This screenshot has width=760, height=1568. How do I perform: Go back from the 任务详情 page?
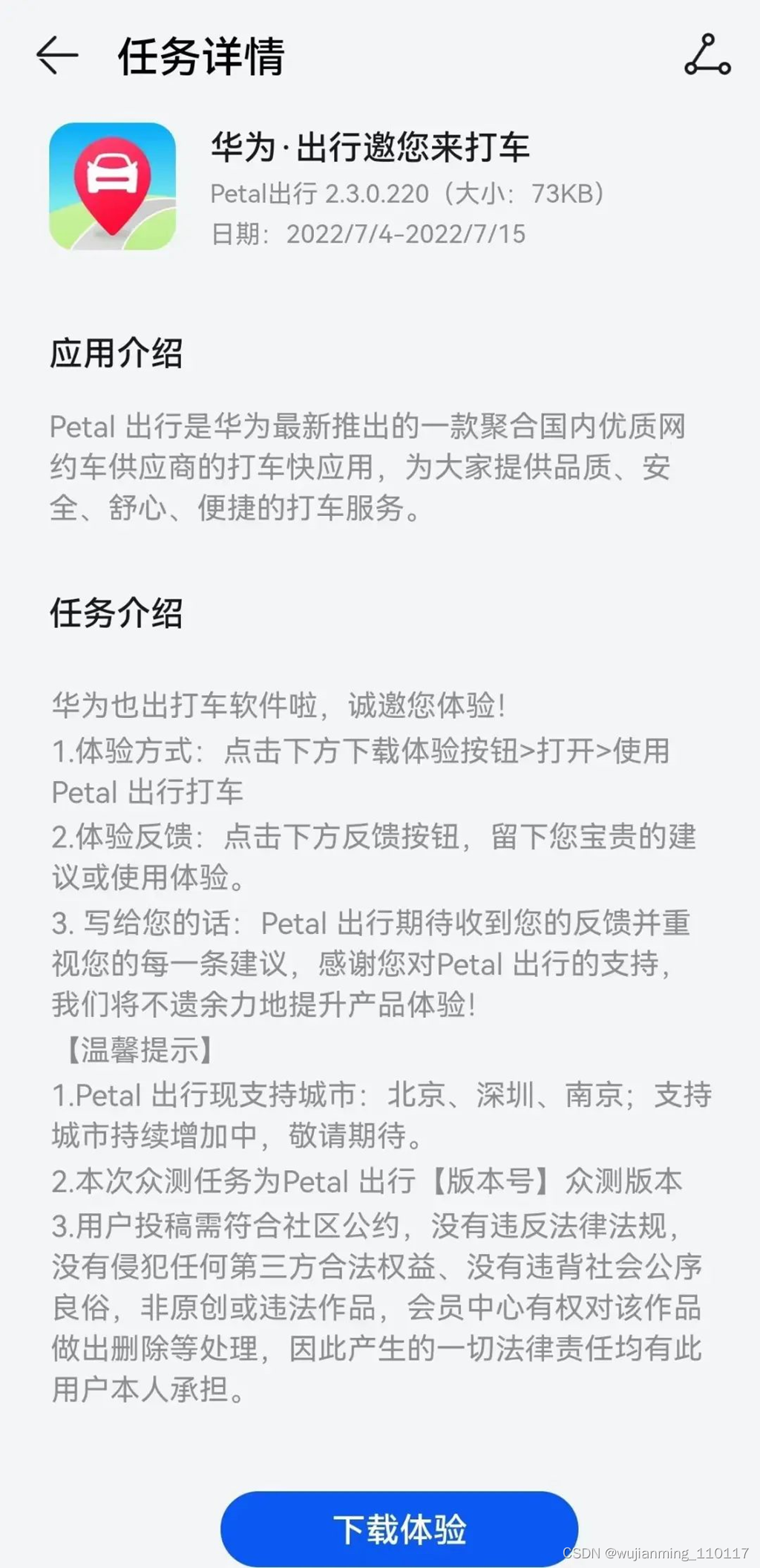(56, 55)
